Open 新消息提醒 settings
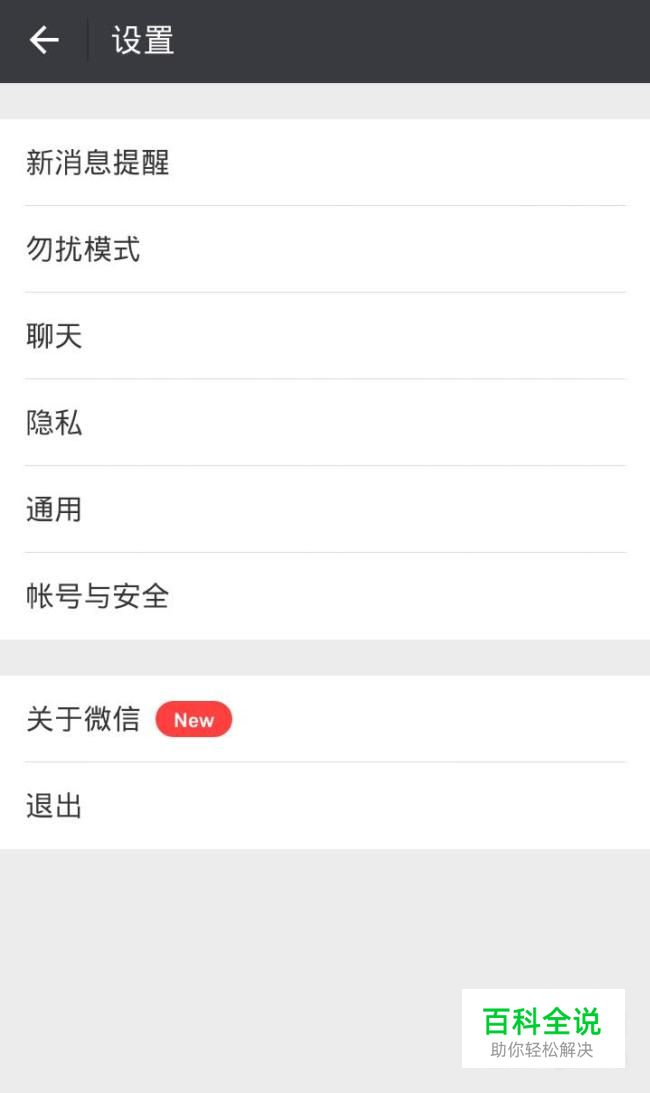This screenshot has width=650, height=1093. coord(98,163)
